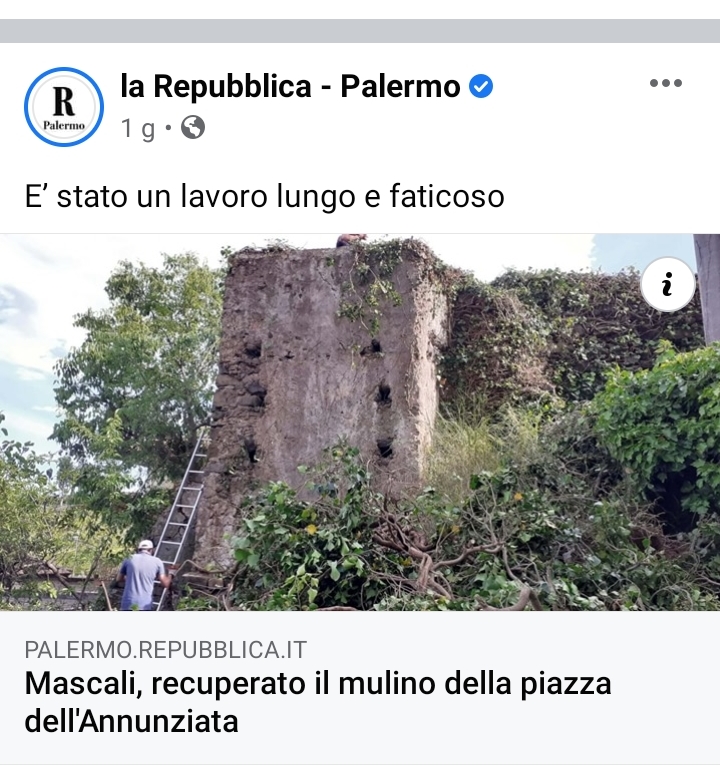The width and height of the screenshot is (720, 778).
Task: Open the post's three-dot options menu
Action: 665,84
